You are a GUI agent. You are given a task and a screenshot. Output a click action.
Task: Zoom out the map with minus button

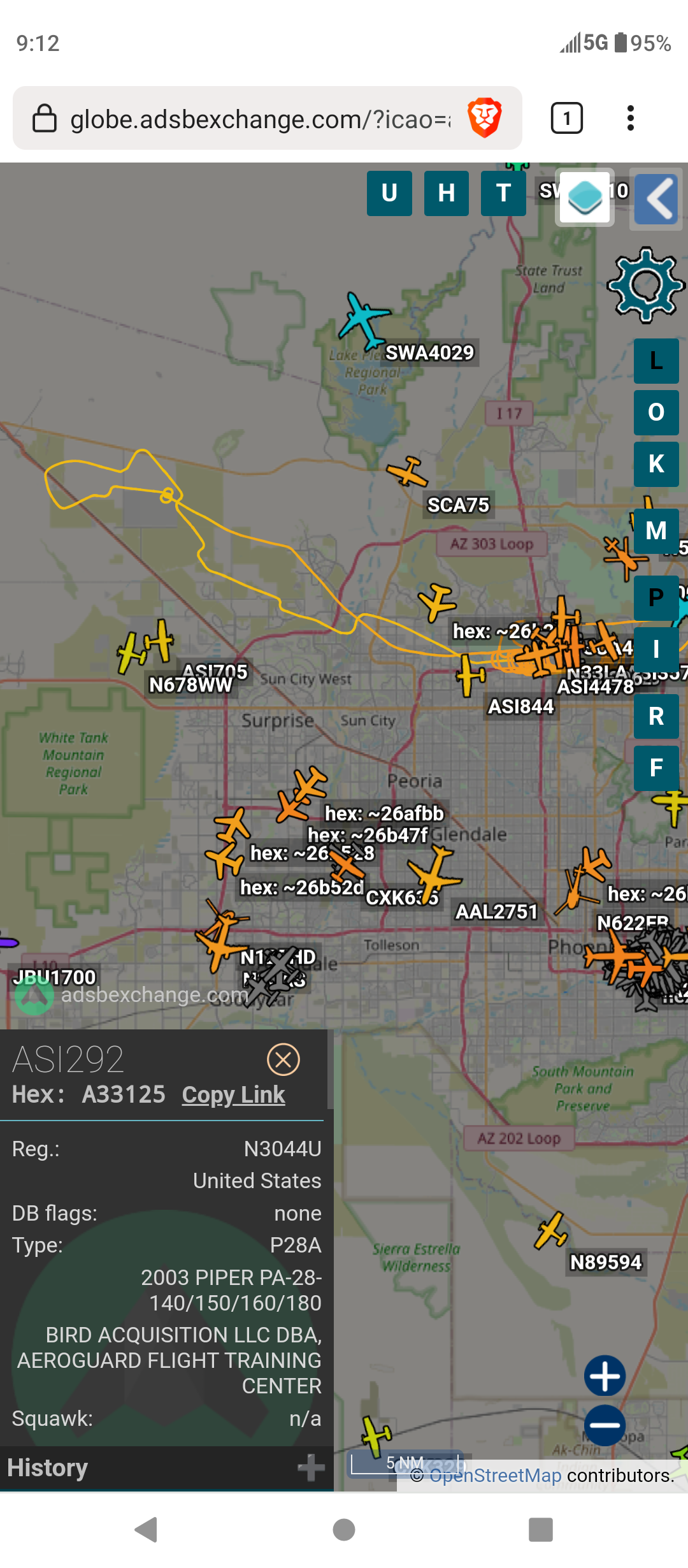coord(605,1425)
